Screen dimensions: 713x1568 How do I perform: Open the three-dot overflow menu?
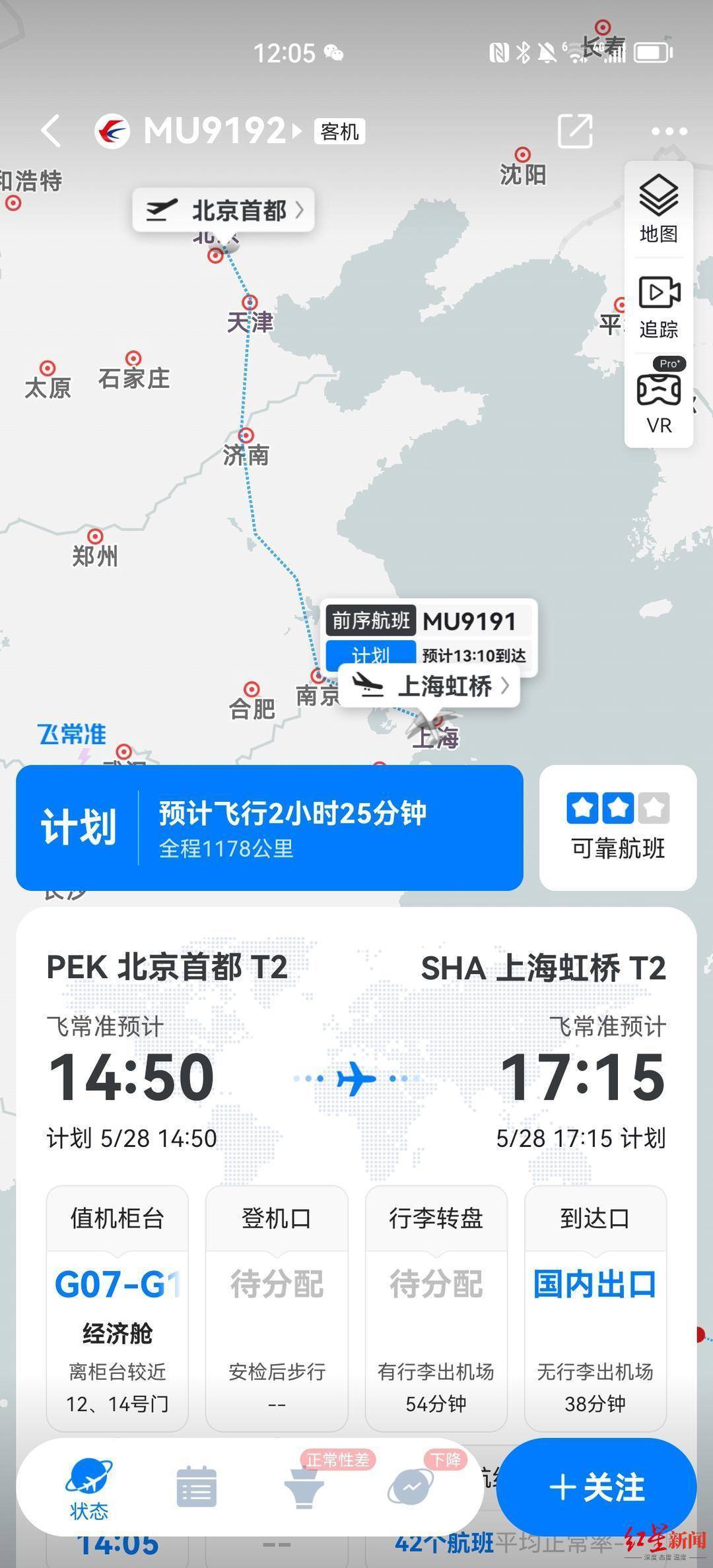pyautogui.click(x=669, y=131)
